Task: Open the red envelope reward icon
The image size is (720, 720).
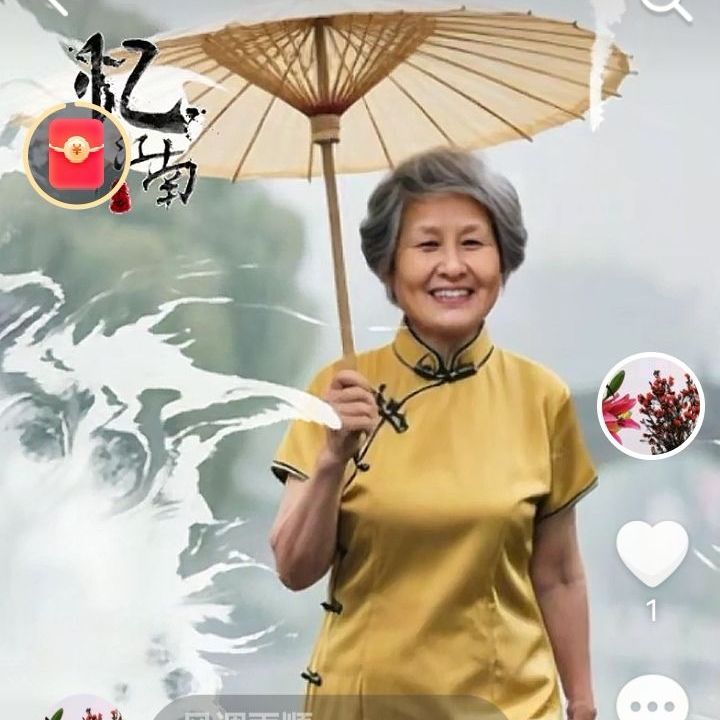Action: pyautogui.click(x=77, y=155)
